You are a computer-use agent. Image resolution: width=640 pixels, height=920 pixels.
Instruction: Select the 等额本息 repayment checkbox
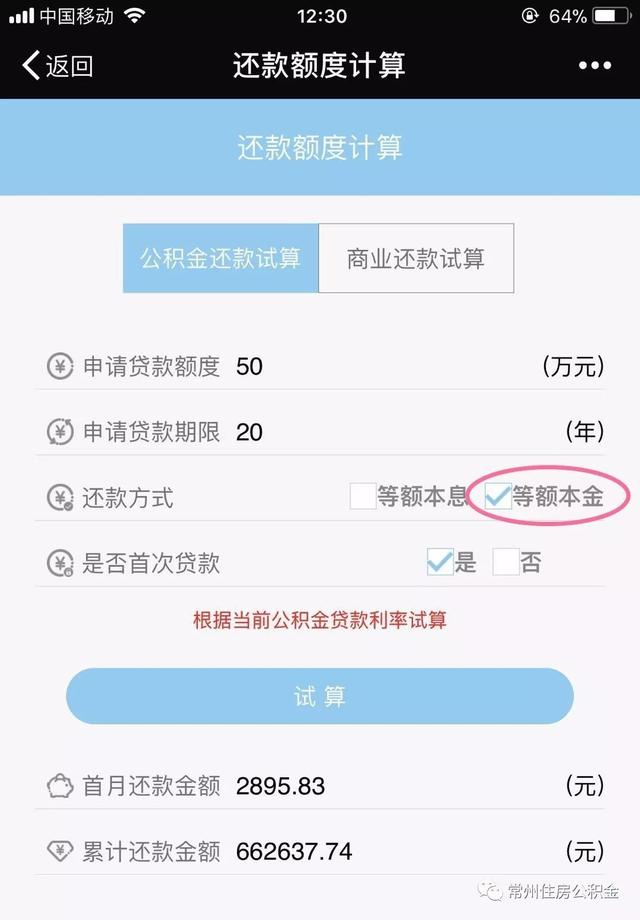[363, 496]
